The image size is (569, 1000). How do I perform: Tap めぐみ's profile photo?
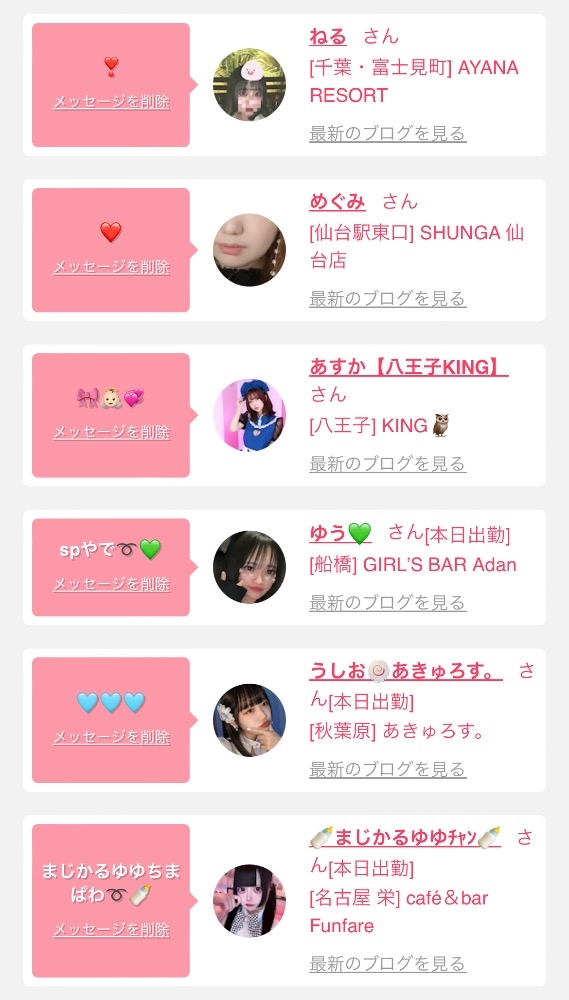[x=249, y=249]
